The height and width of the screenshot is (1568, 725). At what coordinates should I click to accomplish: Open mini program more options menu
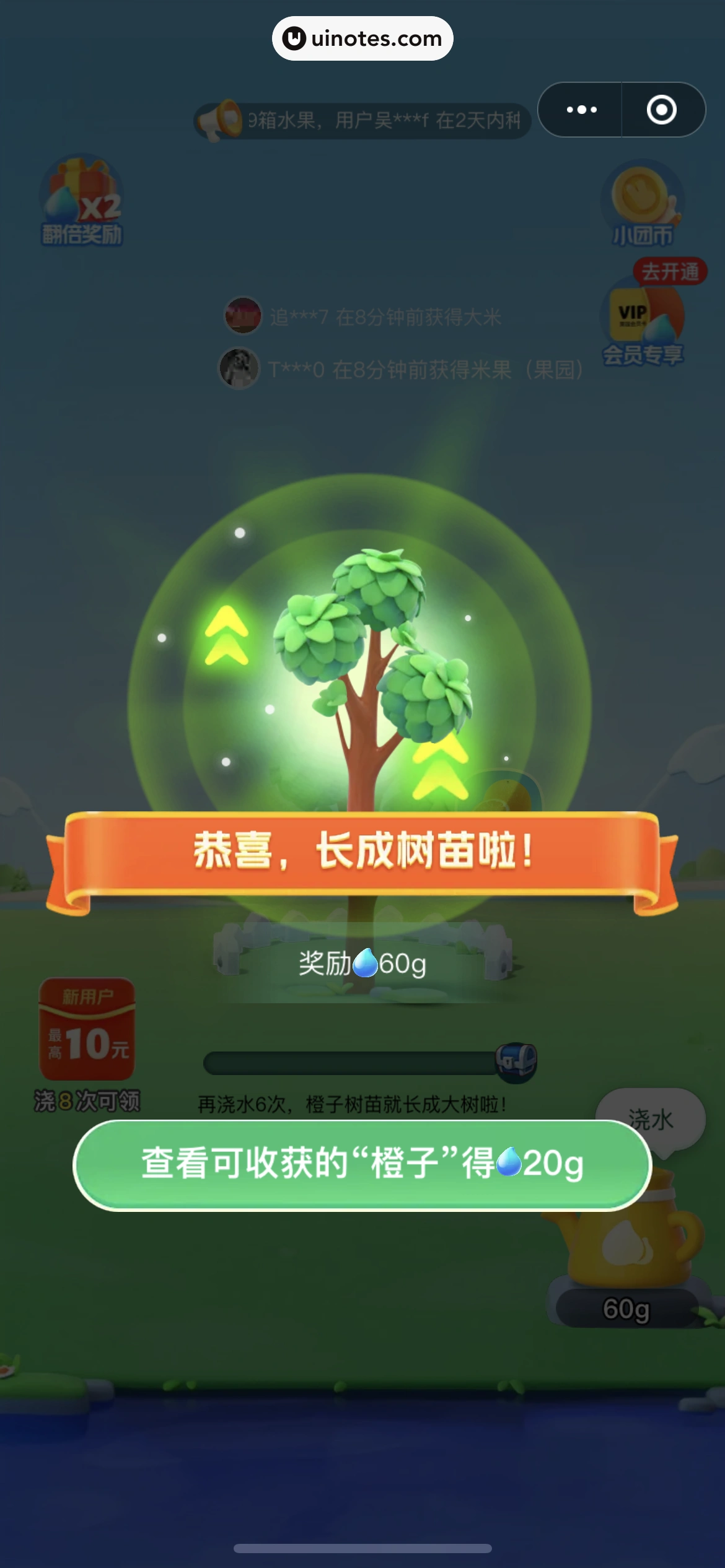coord(581,110)
